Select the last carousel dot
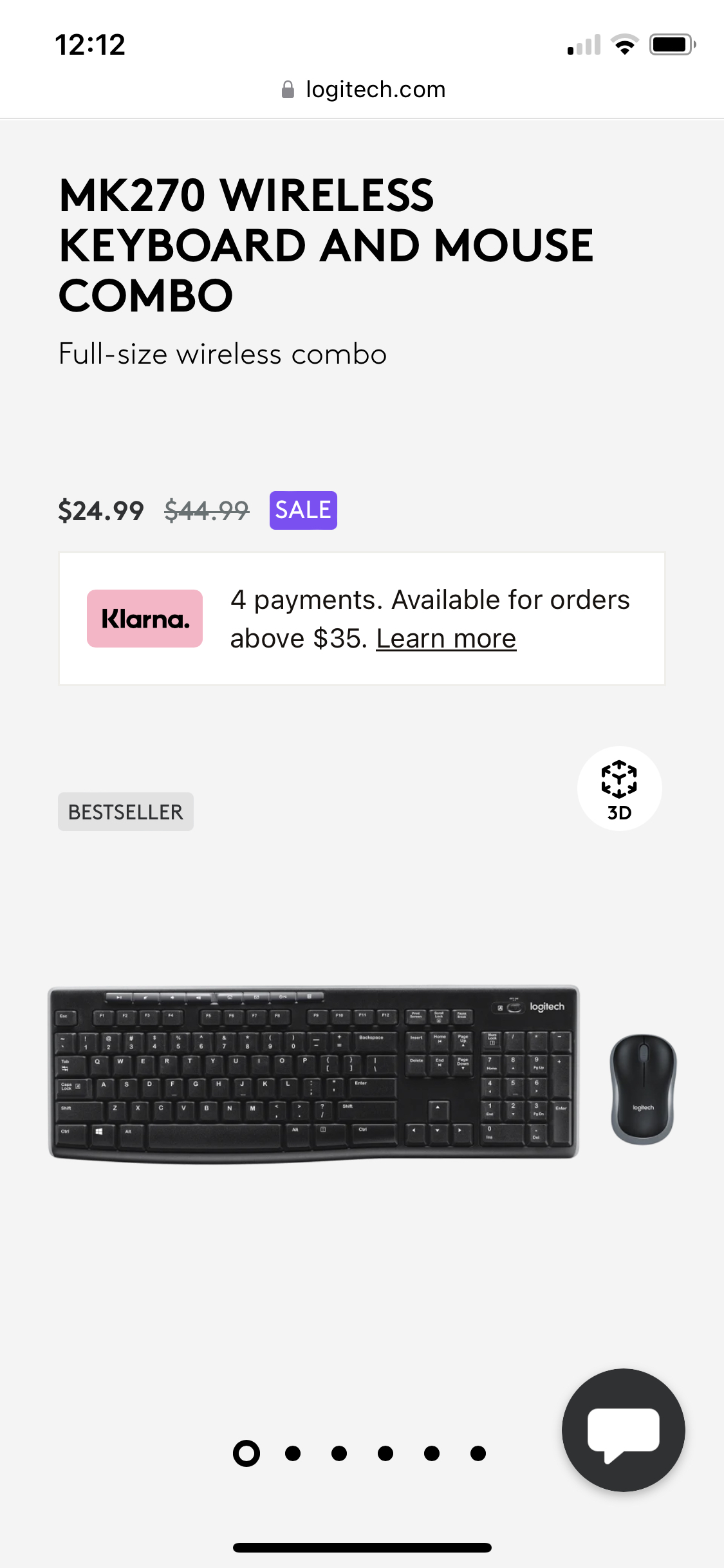The width and height of the screenshot is (724, 1568). [x=478, y=1453]
